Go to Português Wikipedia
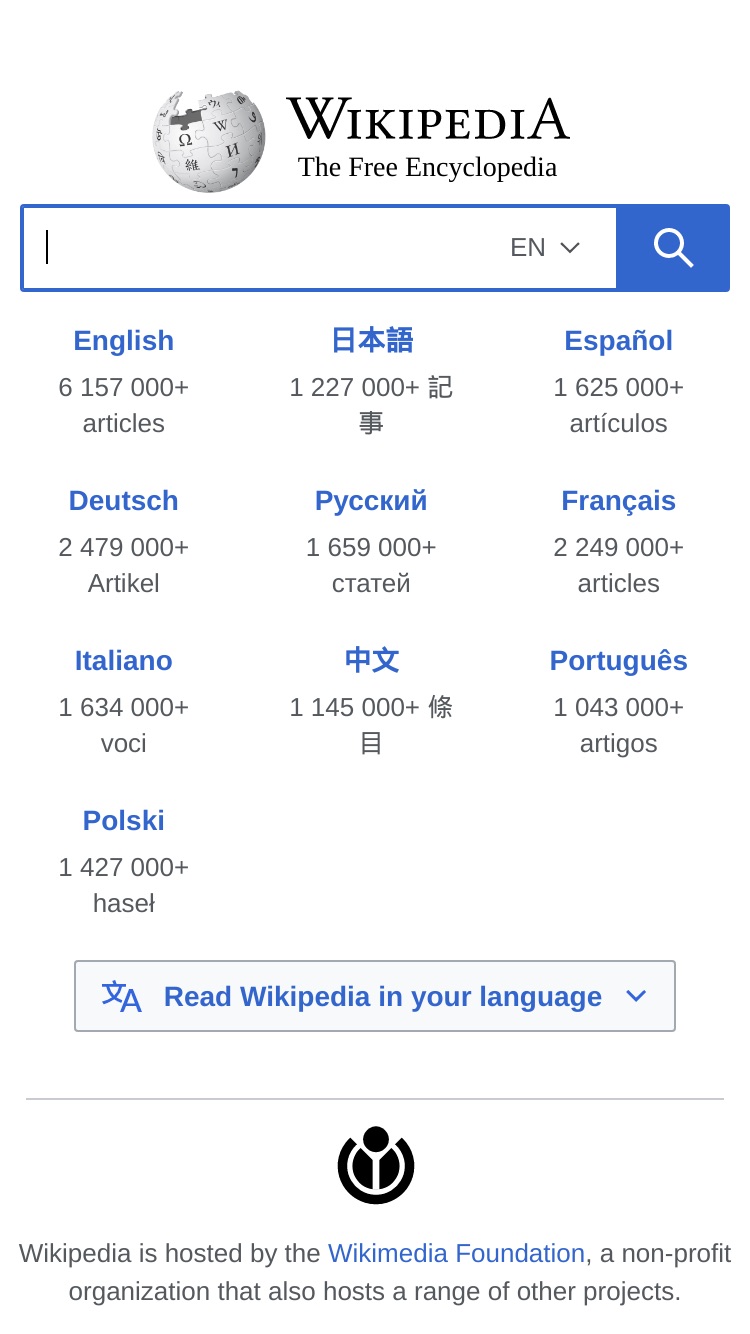 [618, 661]
